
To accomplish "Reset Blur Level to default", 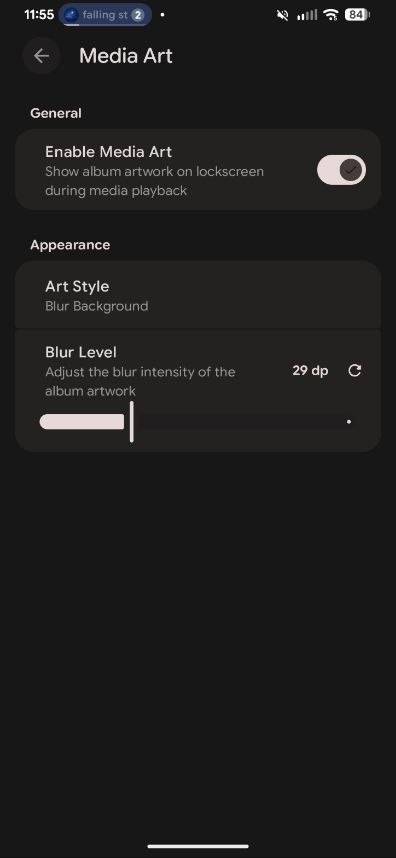I will [354, 371].
